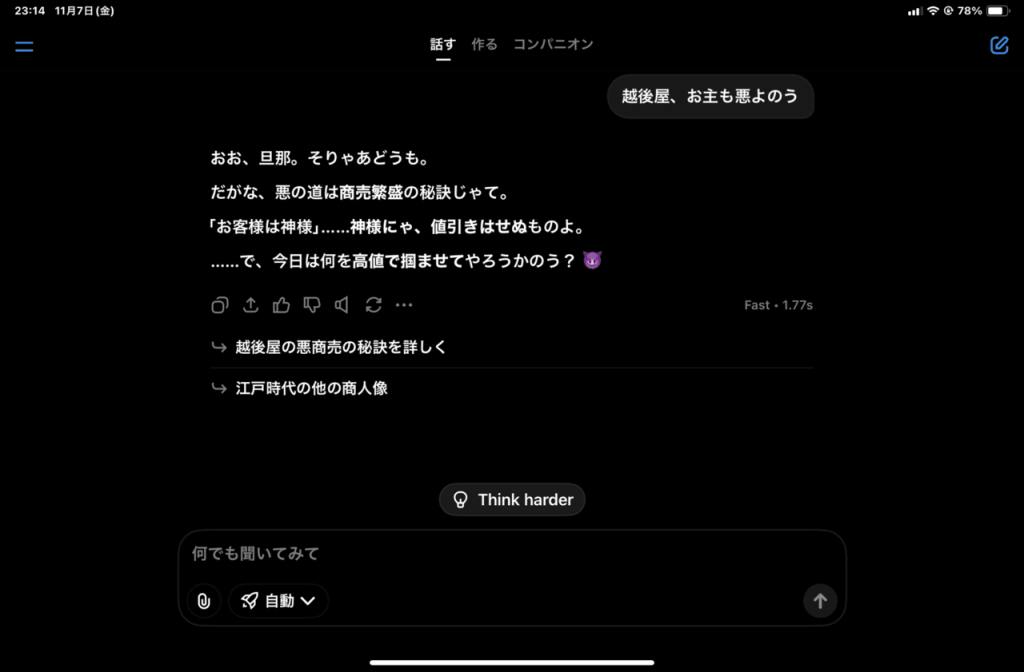
Task: Open the side menu hamburger button
Action: (24, 46)
